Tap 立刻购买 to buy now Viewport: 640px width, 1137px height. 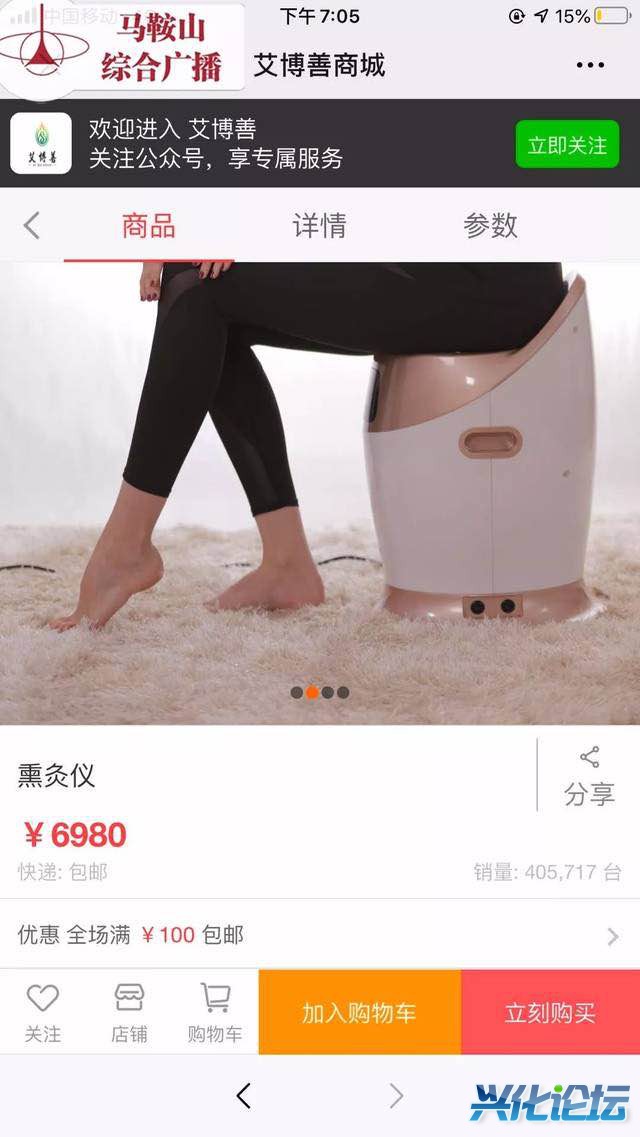click(x=550, y=1012)
